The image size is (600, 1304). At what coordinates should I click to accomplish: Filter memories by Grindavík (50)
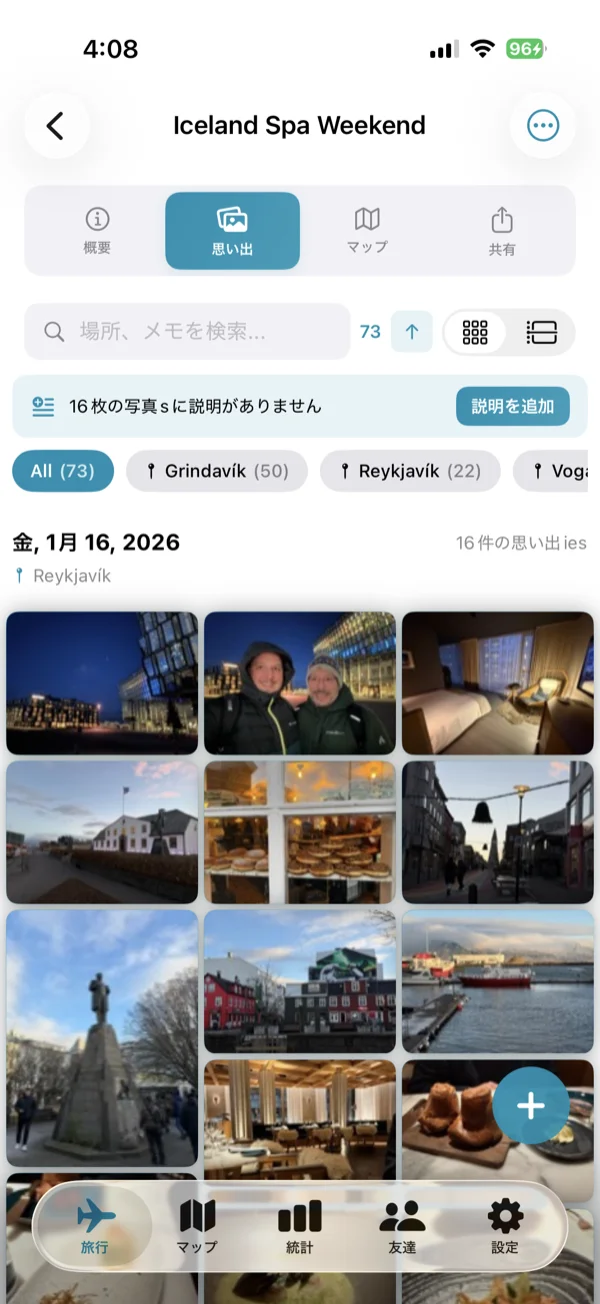click(217, 471)
